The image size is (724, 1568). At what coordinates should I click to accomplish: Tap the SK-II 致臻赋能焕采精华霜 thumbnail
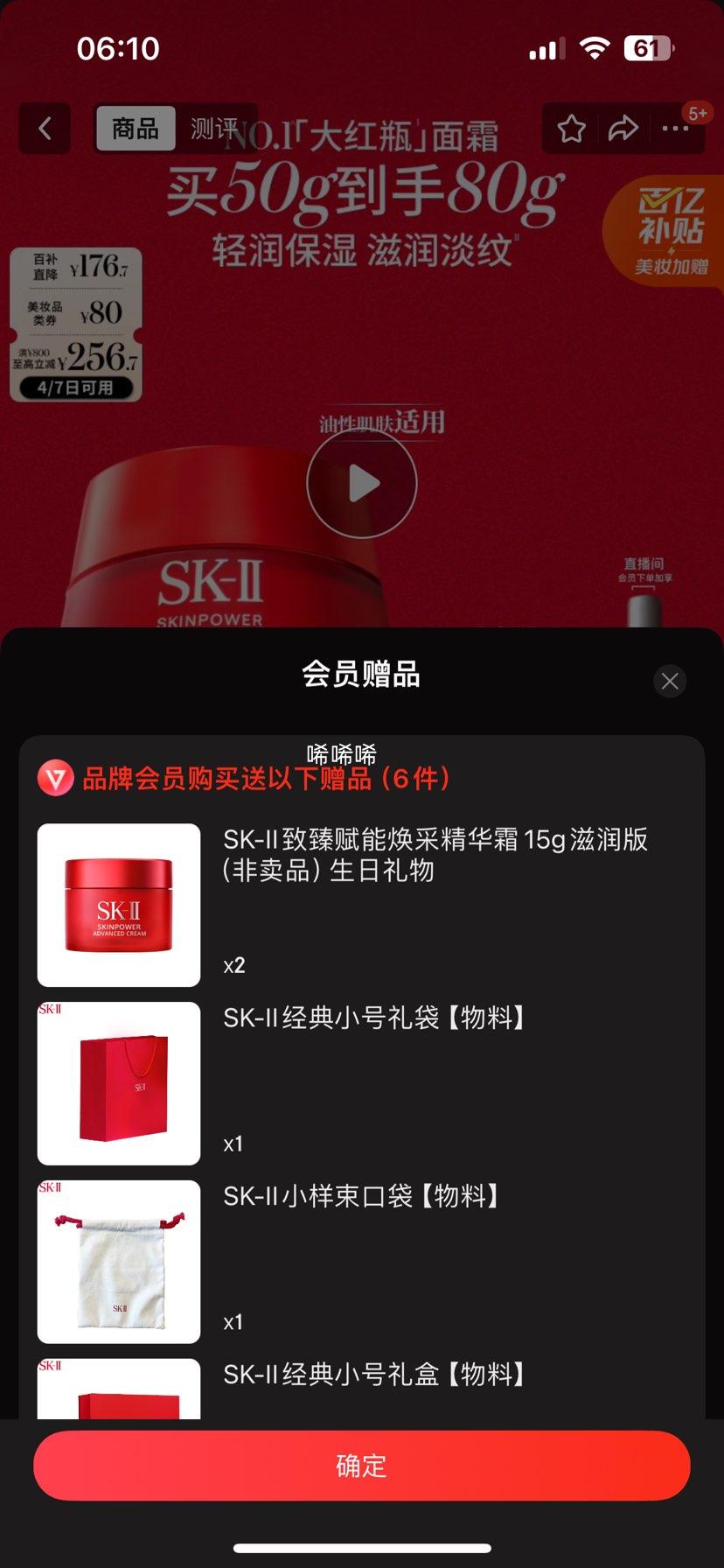[x=119, y=906]
